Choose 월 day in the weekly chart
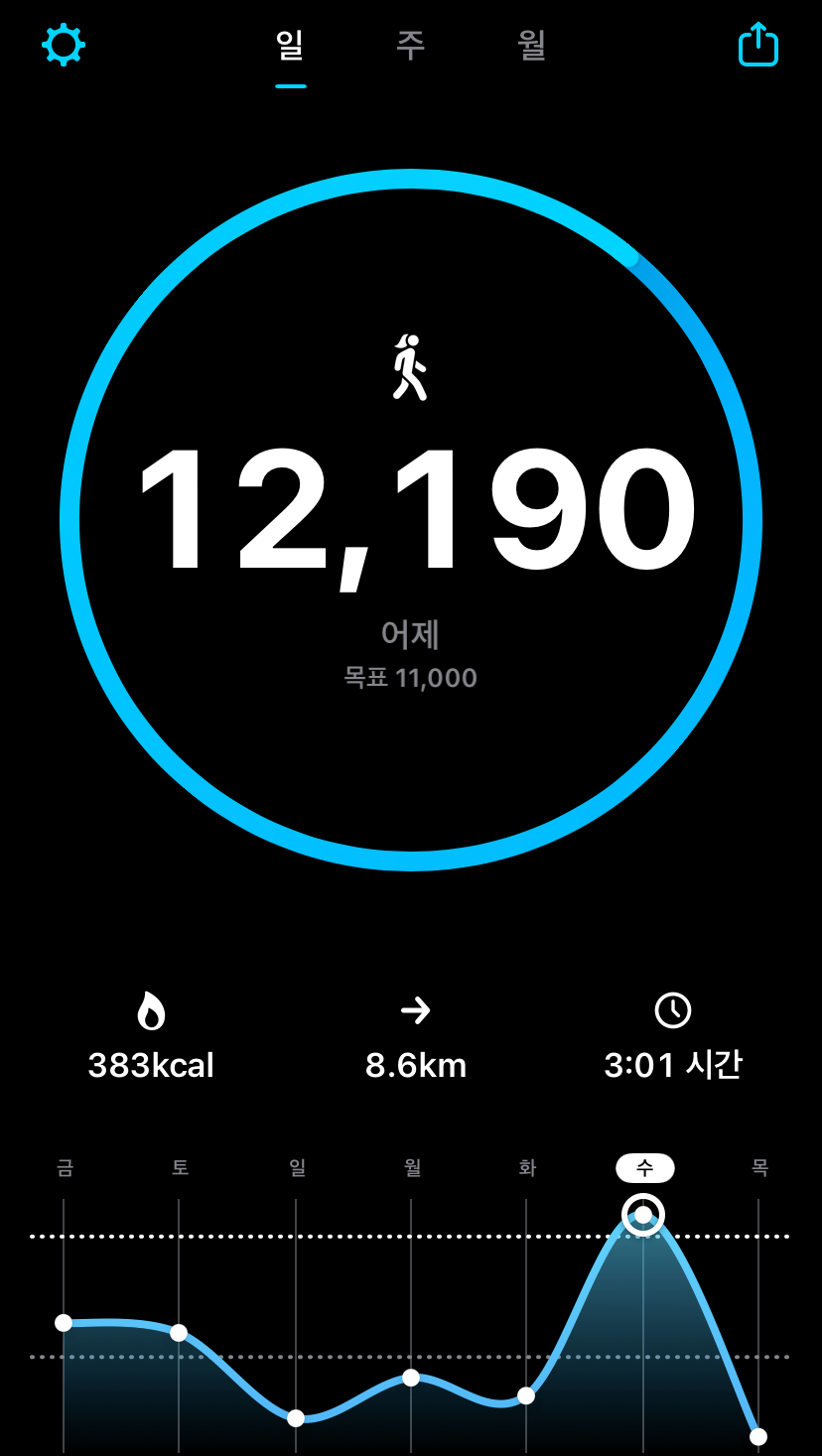822x1456 pixels. (x=411, y=1378)
